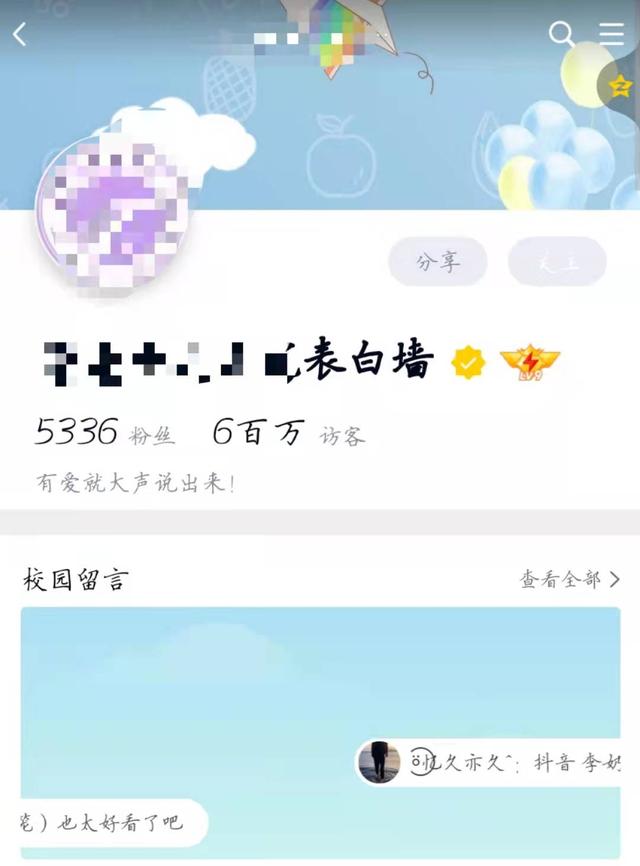
Task: Open the 抖音 message bubble on the wall
Action: pyautogui.click(x=488, y=762)
